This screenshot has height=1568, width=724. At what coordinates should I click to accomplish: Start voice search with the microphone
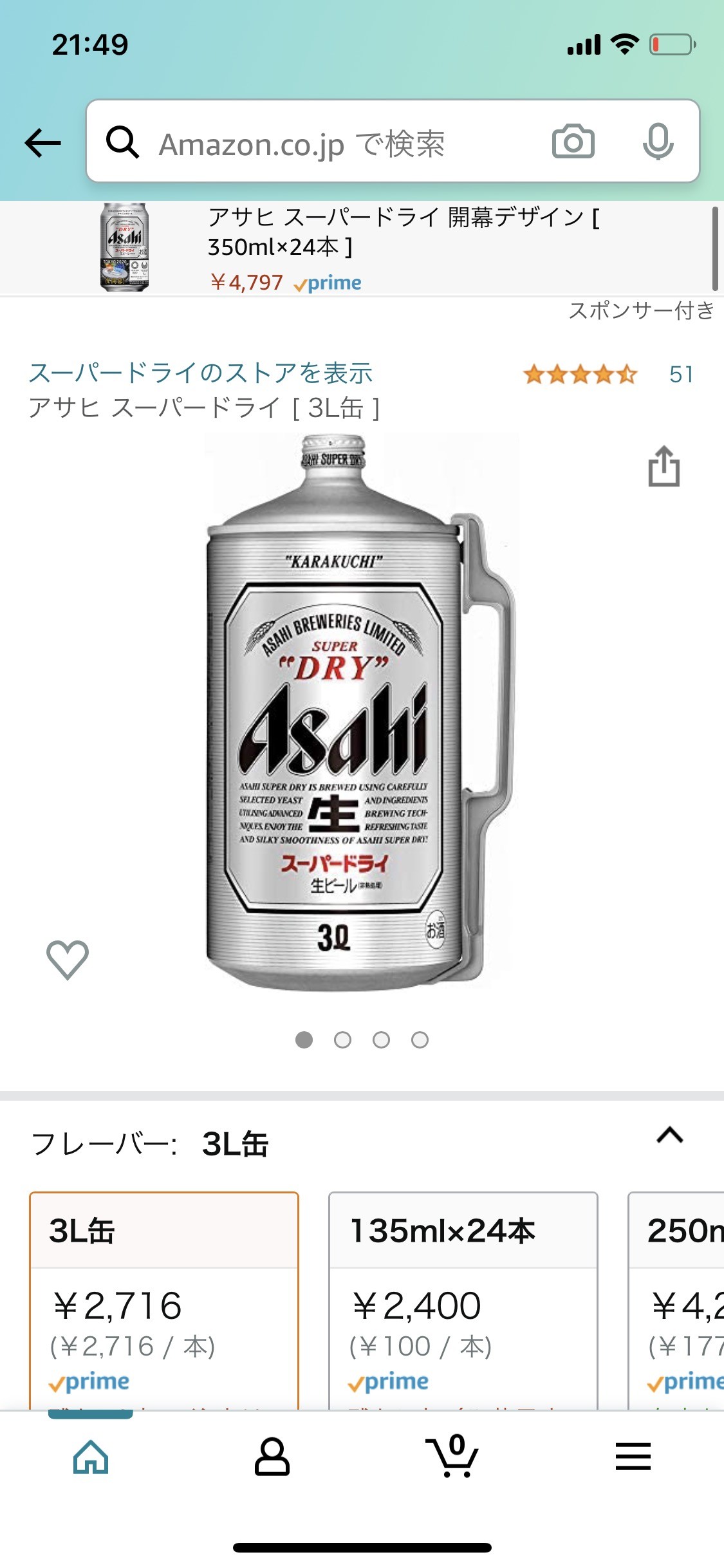658,142
